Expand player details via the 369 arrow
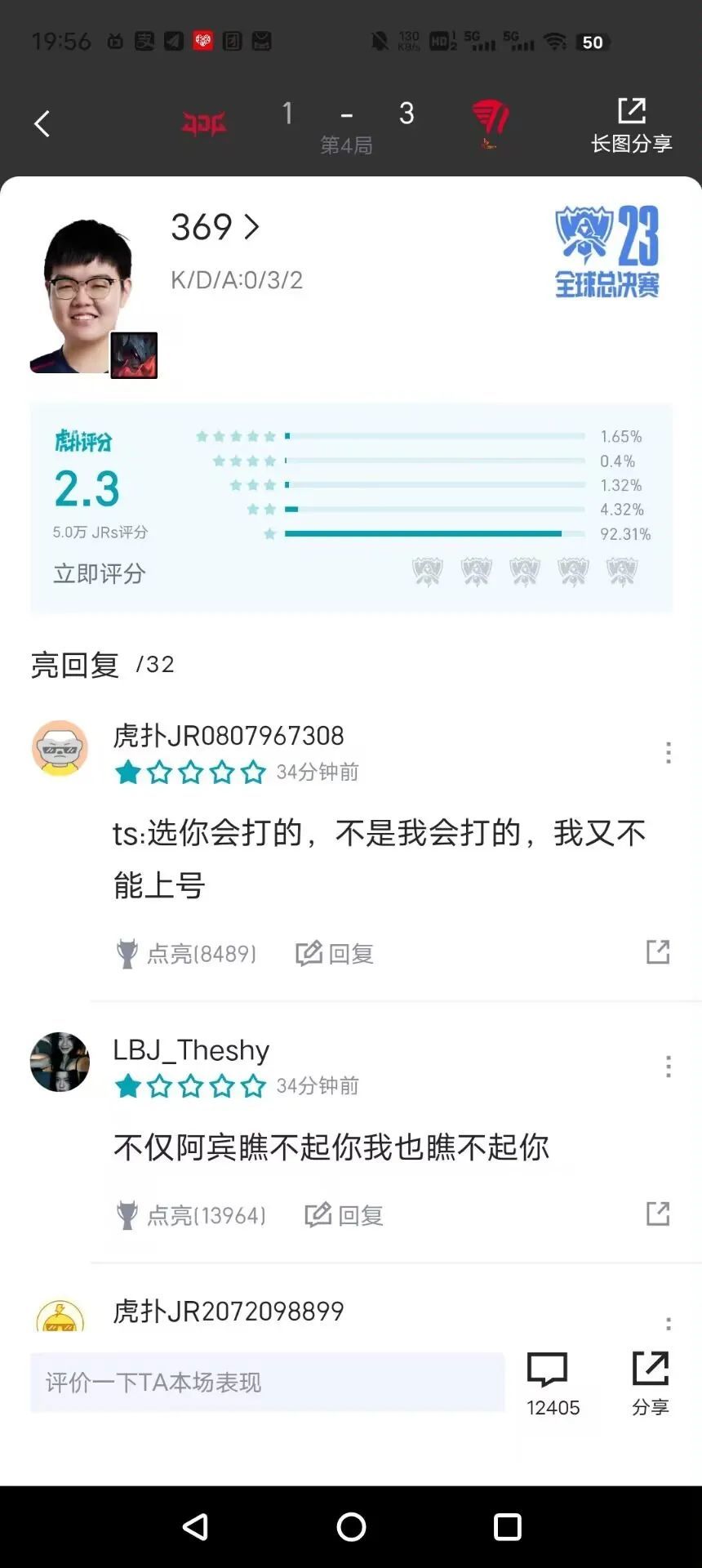The image size is (702, 1568). [x=251, y=227]
